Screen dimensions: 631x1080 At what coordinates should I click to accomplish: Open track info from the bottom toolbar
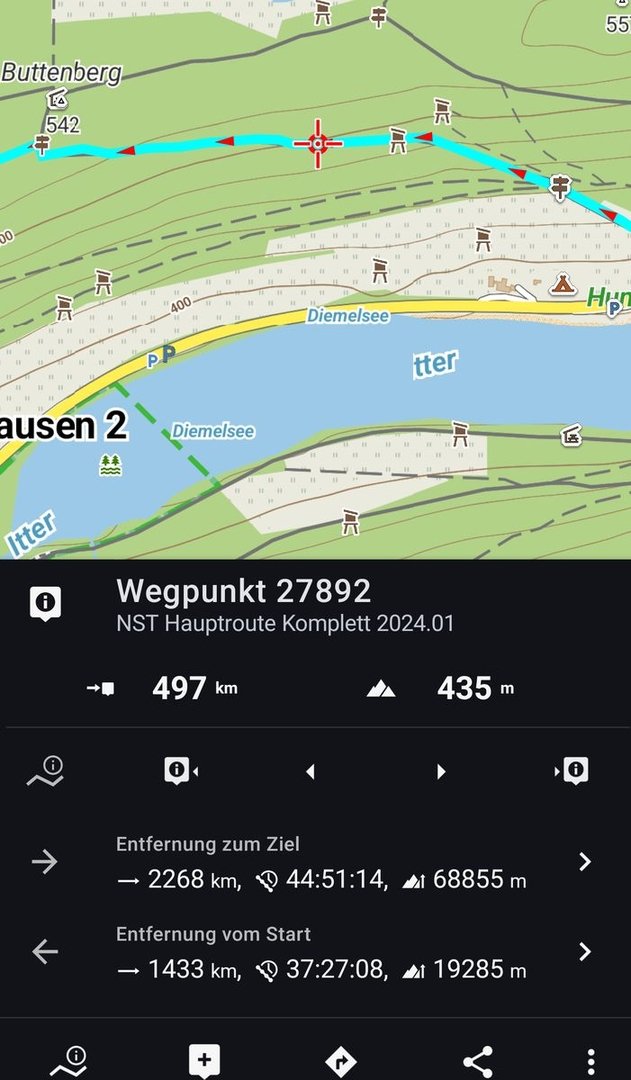tap(70, 1060)
